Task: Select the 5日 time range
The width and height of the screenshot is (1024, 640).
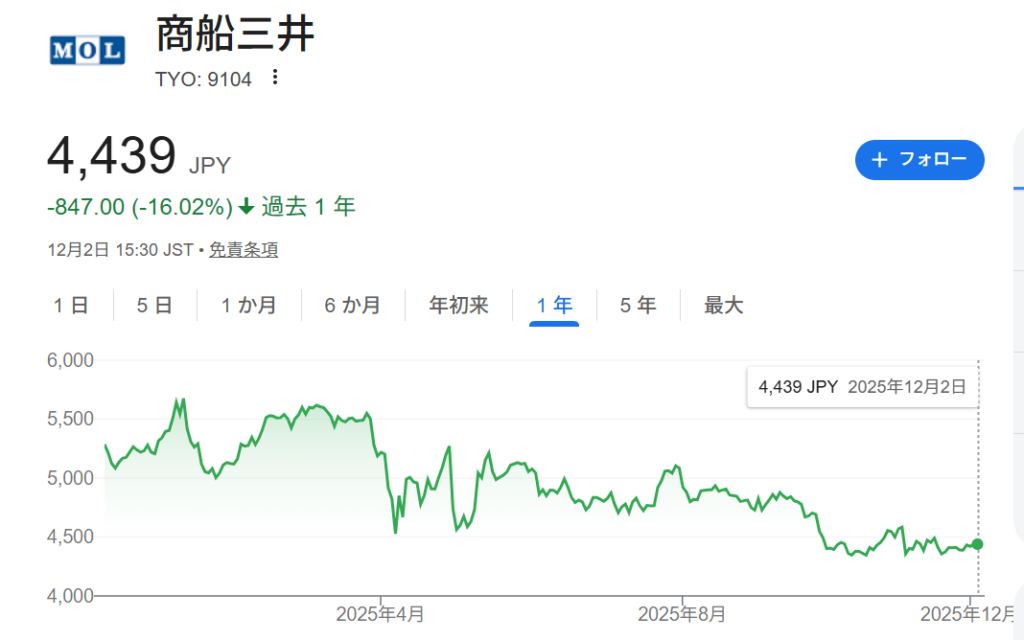Action: coord(155,306)
